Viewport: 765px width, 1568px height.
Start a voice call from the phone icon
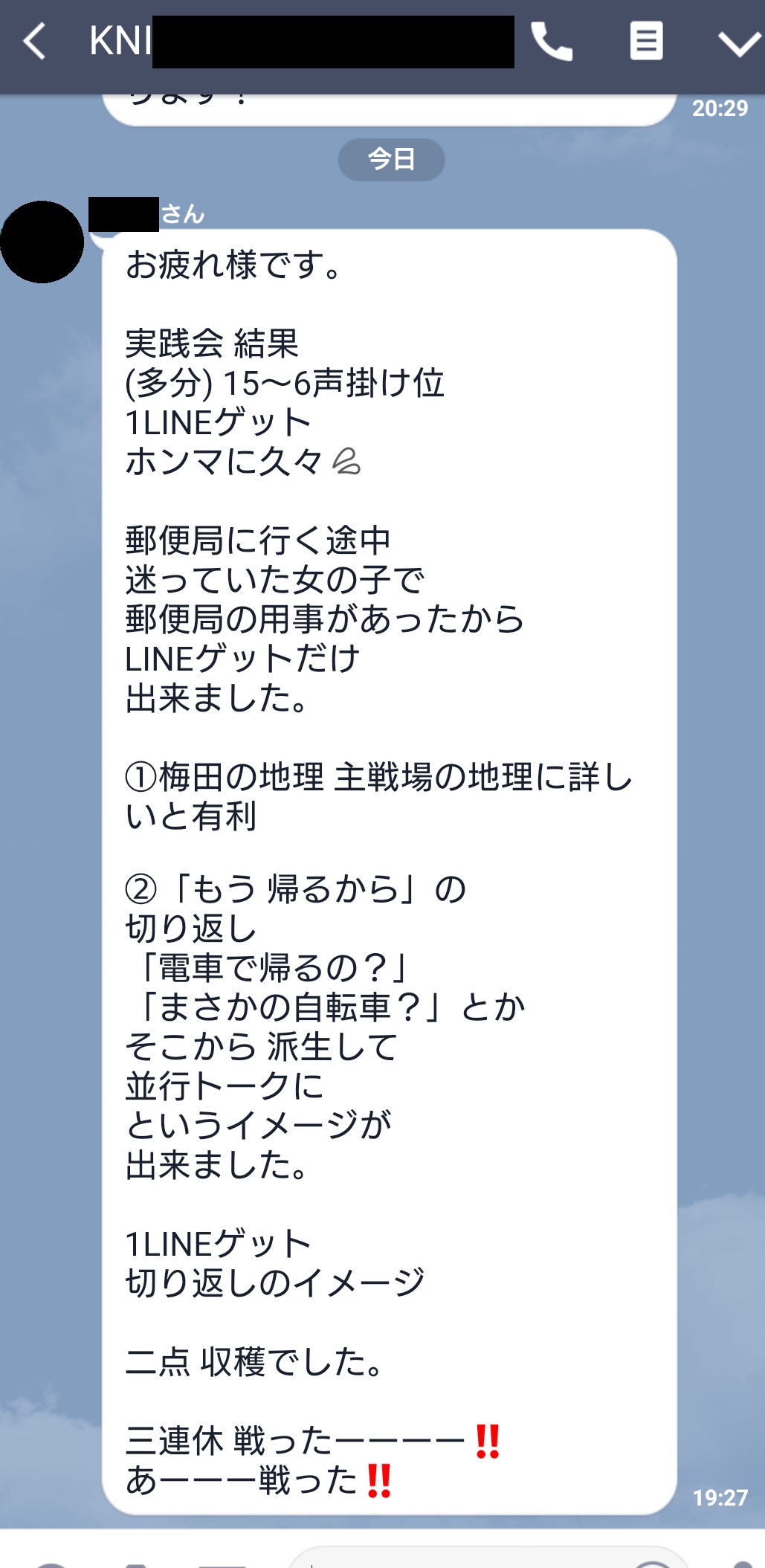point(552,41)
